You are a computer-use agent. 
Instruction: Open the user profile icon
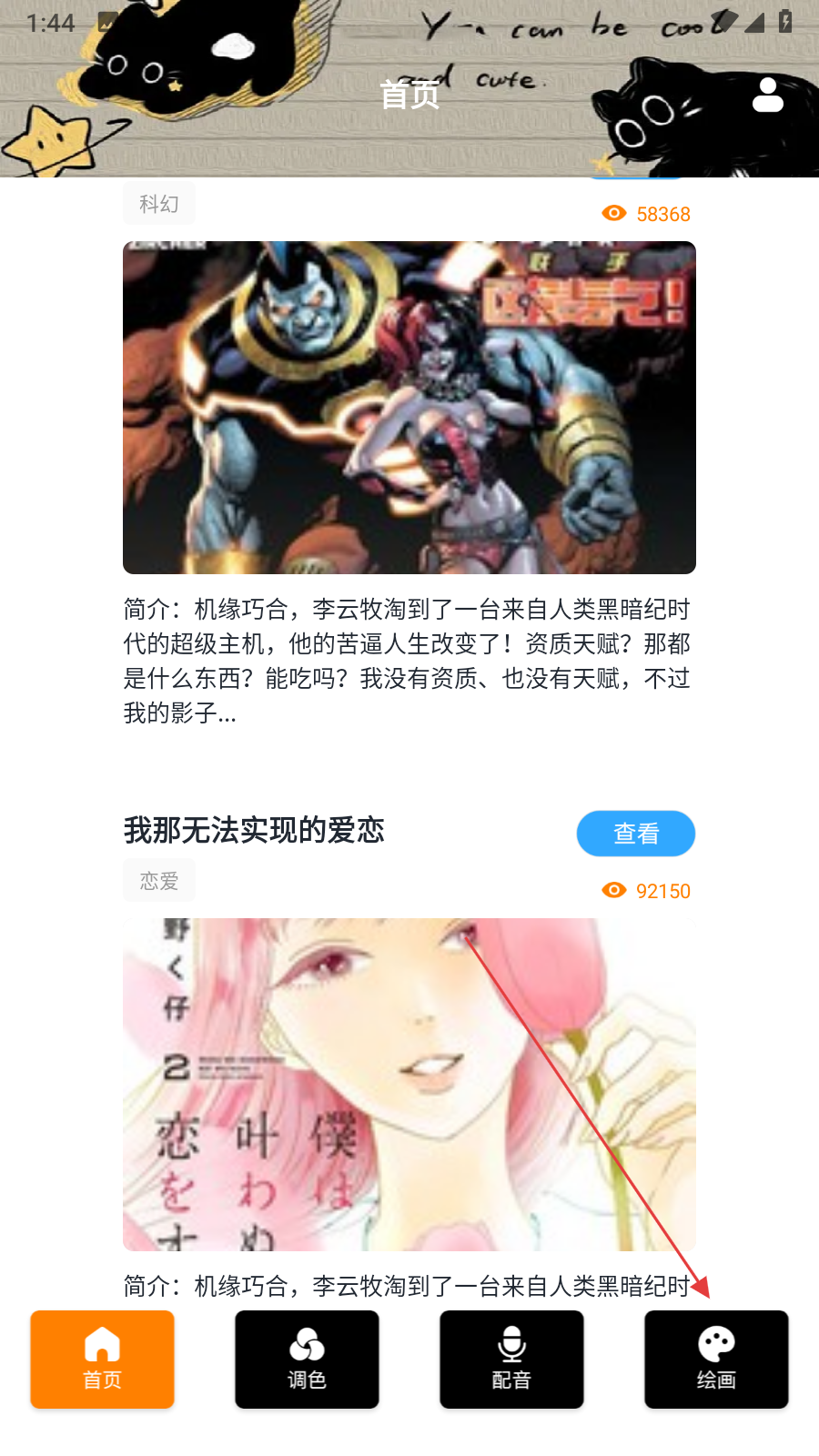(767, 95)
